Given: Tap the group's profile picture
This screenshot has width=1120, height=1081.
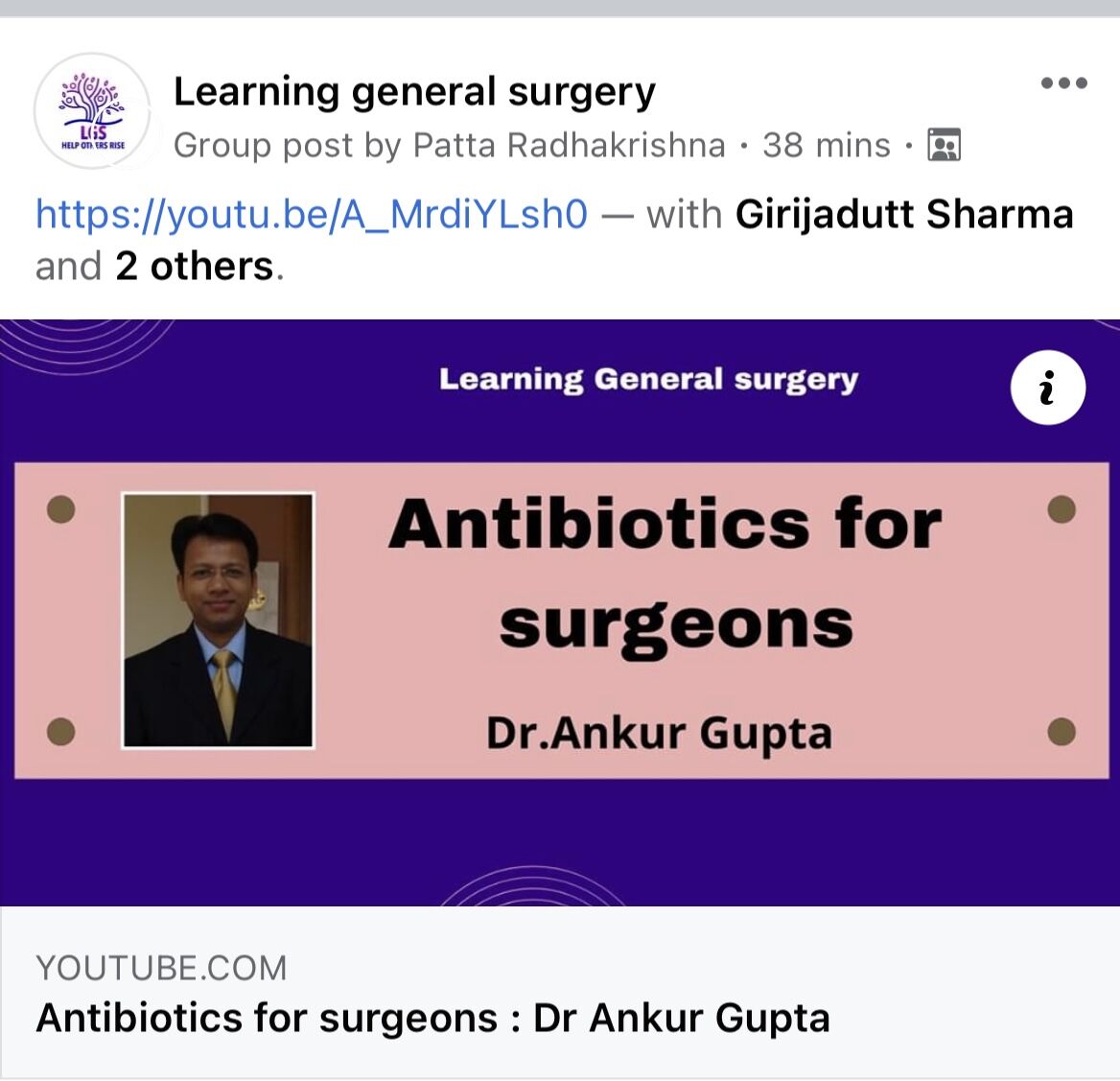Looking at the screenshot, I should (92, 112).
